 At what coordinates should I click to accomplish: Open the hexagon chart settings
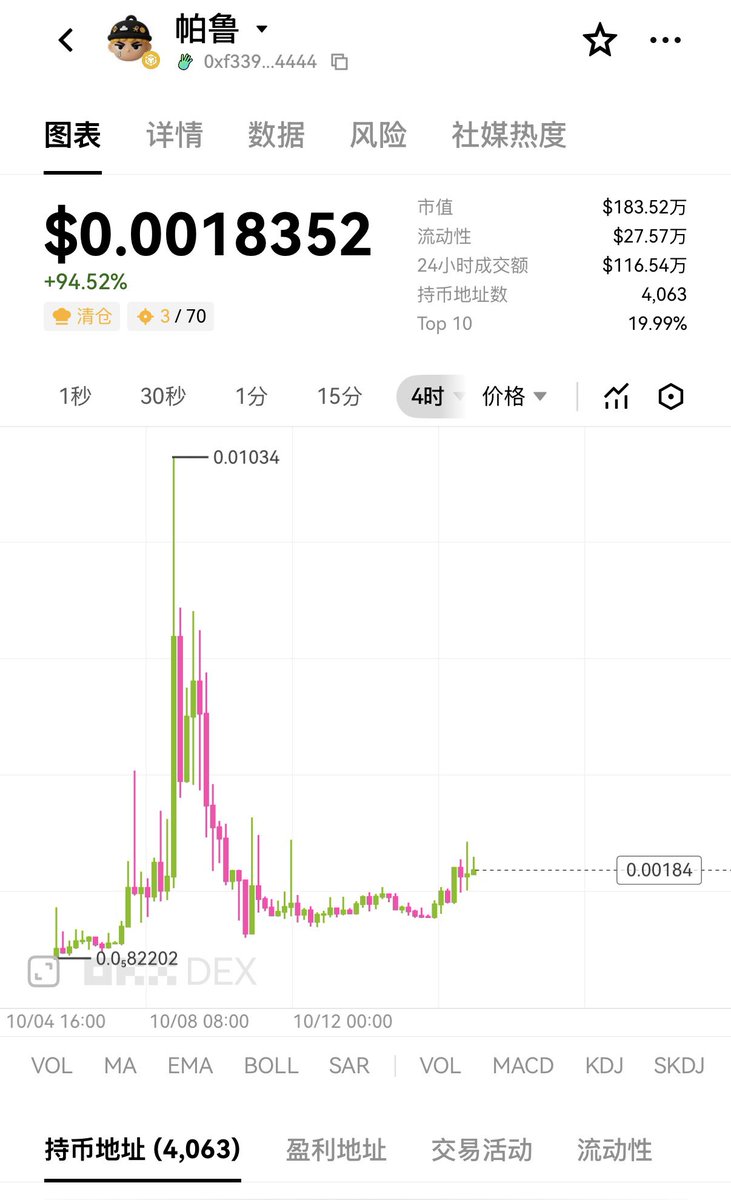[x=670, y=397]
